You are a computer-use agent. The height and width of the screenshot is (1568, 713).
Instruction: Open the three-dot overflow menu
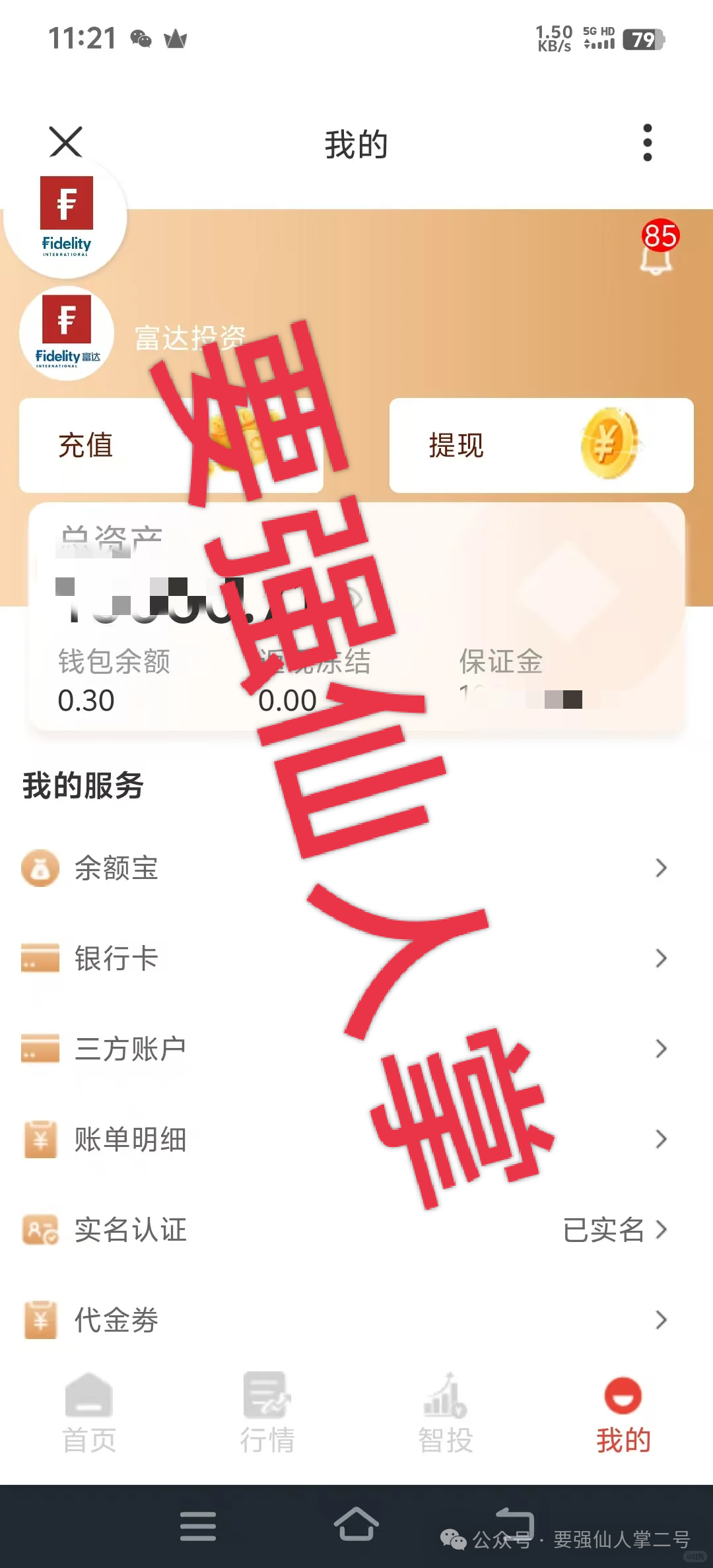[647, 143]
